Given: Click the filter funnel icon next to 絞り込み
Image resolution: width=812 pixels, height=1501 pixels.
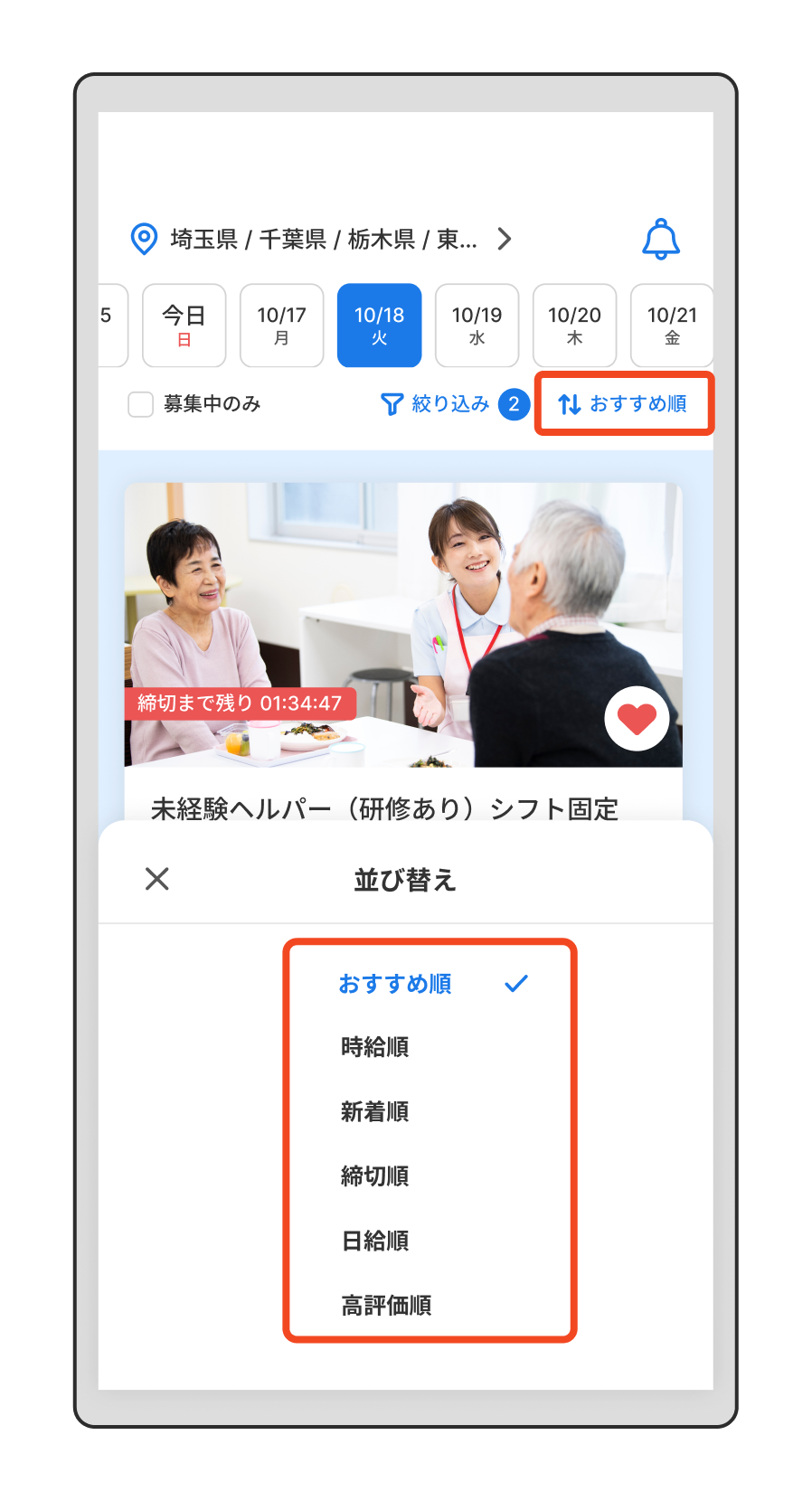Looking at the screenshot, I should point(392,404).
